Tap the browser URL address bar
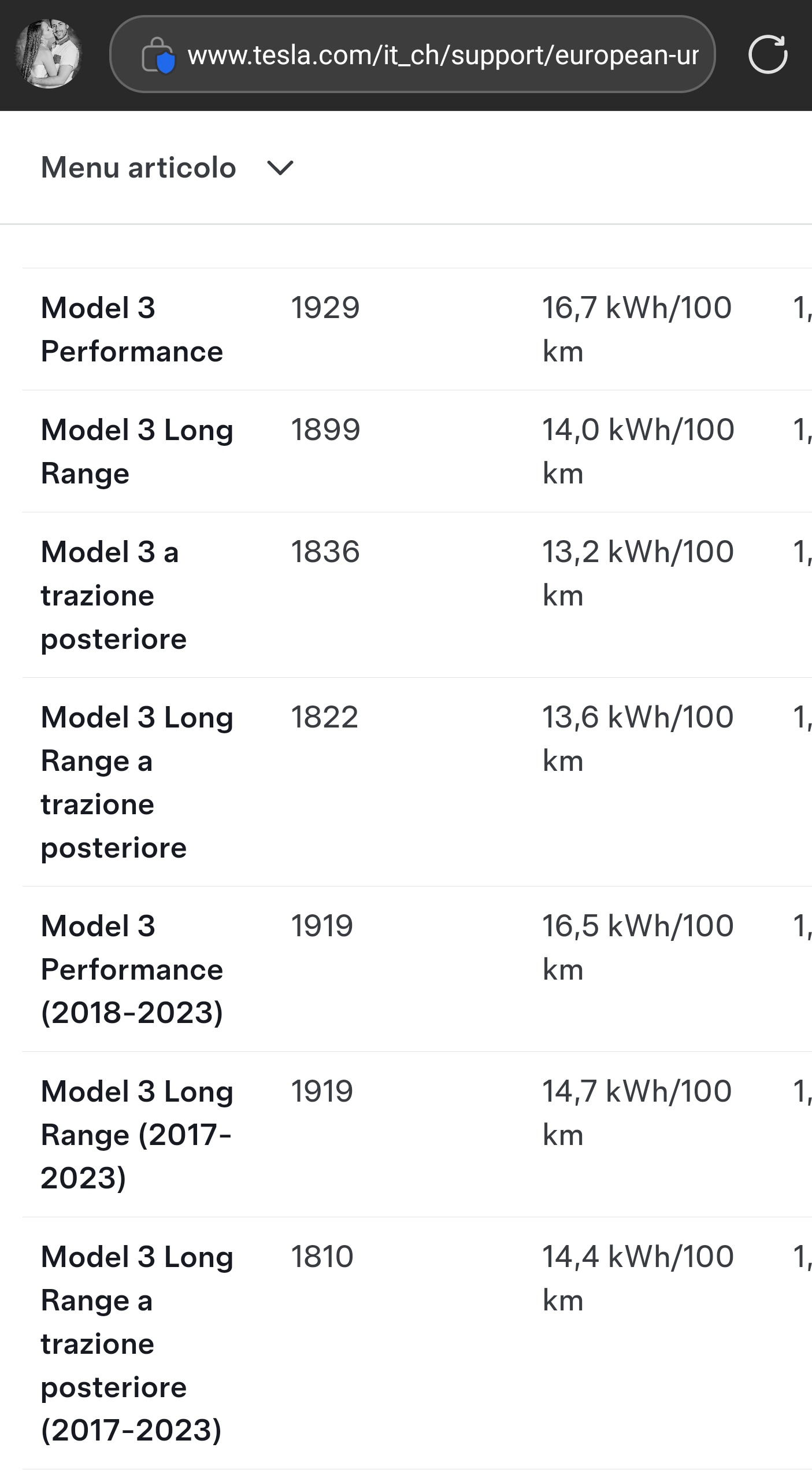 click(x=412, y=55)
